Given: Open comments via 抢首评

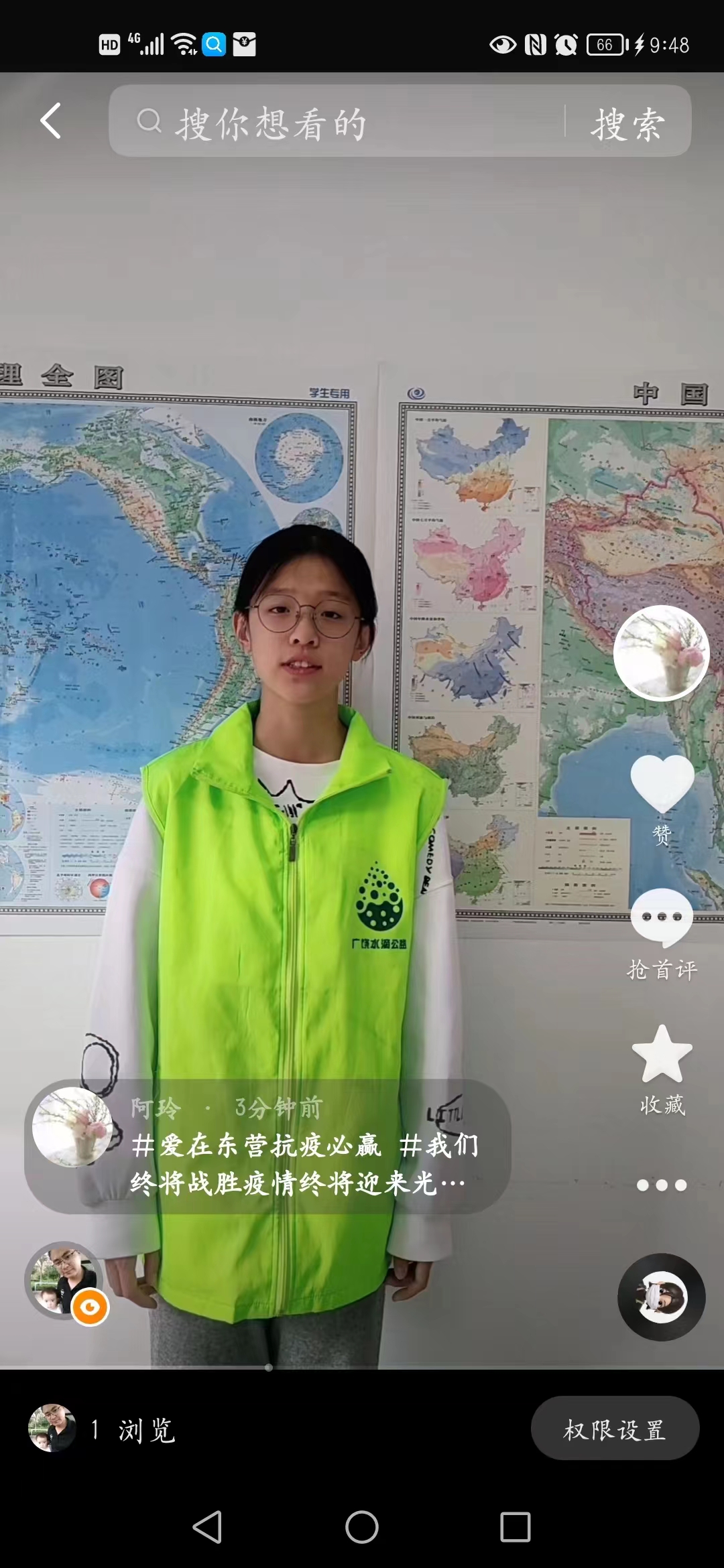Looking at the screenshot, I should pos(662,934).
